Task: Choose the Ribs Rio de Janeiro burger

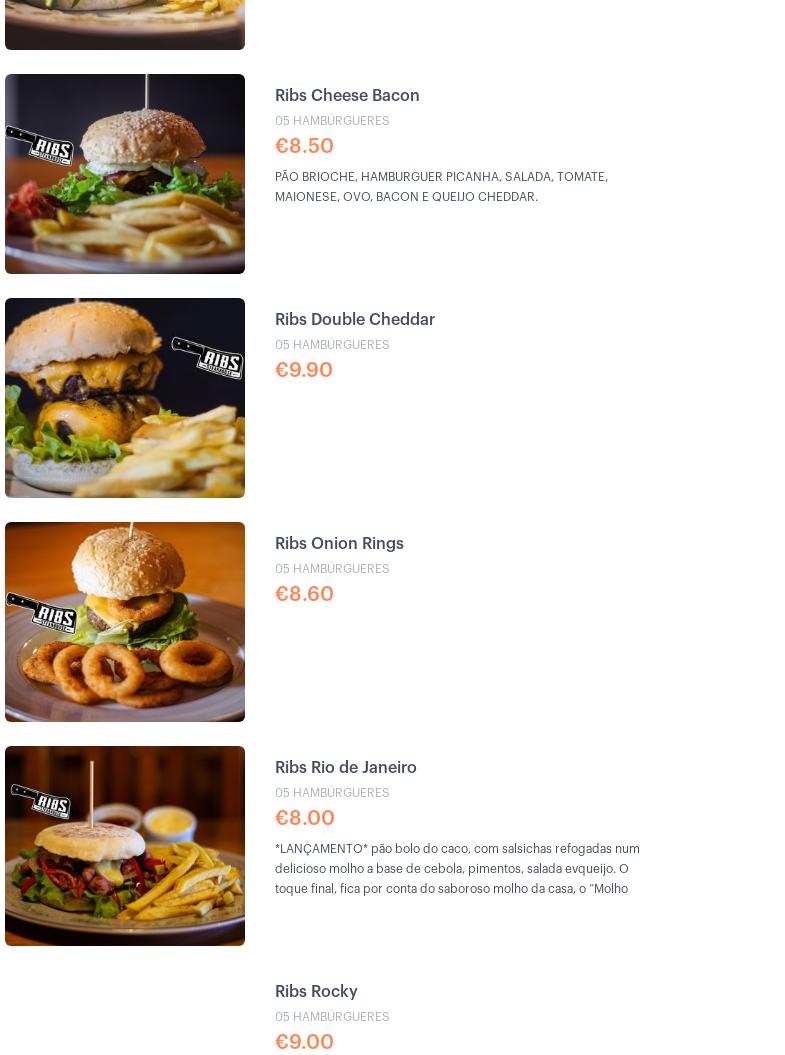Action: pyautogui.click(x=345, y=767)
